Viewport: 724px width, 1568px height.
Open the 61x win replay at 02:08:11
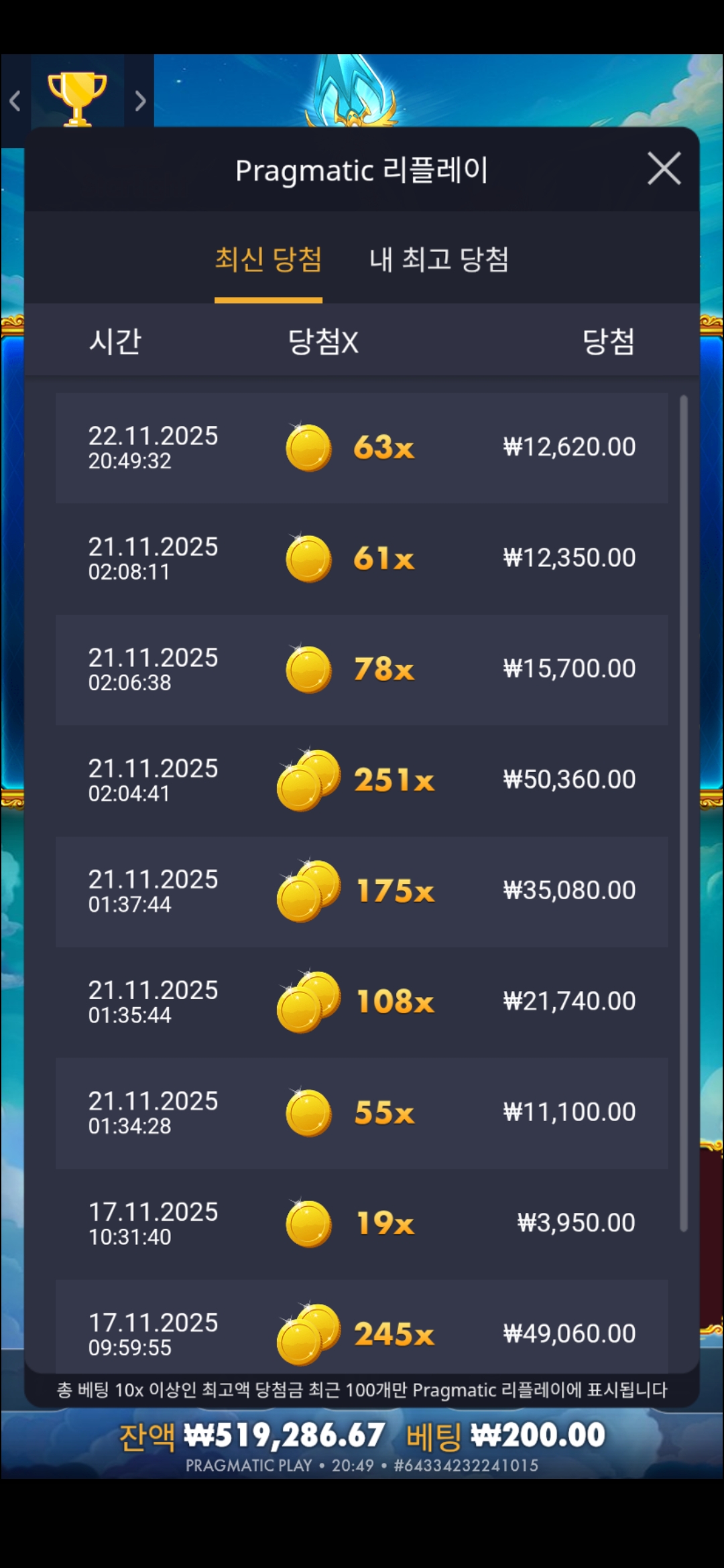(362, 558)
